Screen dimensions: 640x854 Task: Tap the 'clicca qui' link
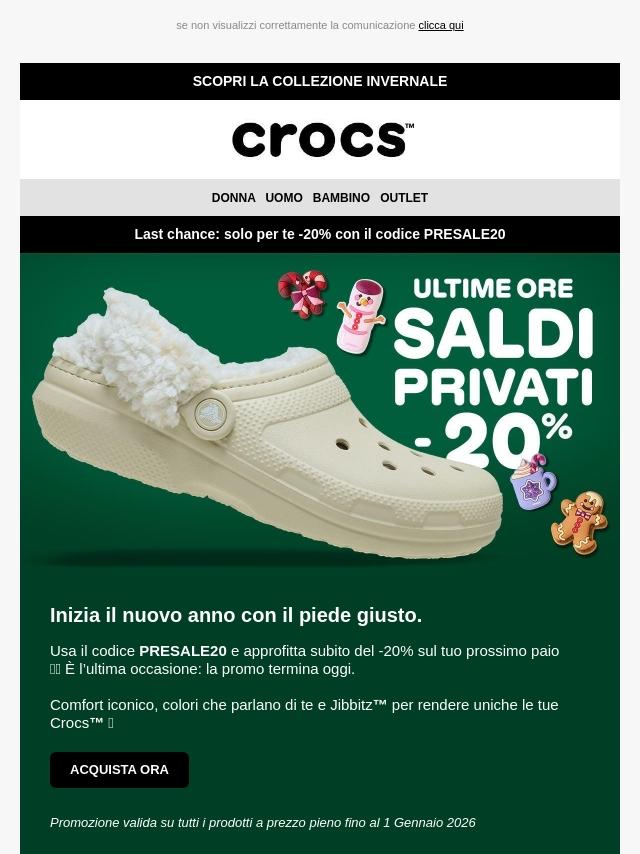(x=440, y=25)
